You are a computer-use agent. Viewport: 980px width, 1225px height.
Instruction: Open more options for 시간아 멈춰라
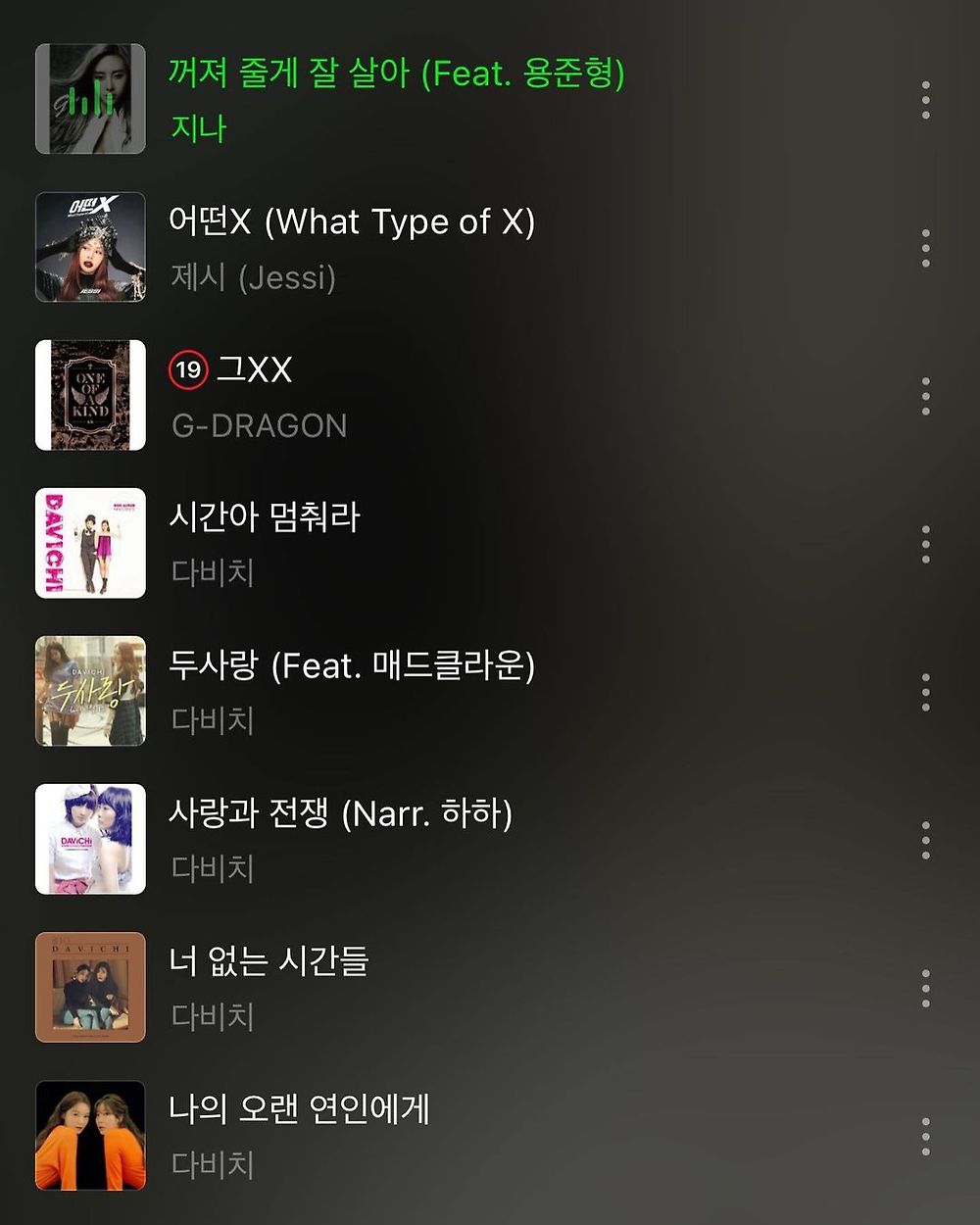925,544
